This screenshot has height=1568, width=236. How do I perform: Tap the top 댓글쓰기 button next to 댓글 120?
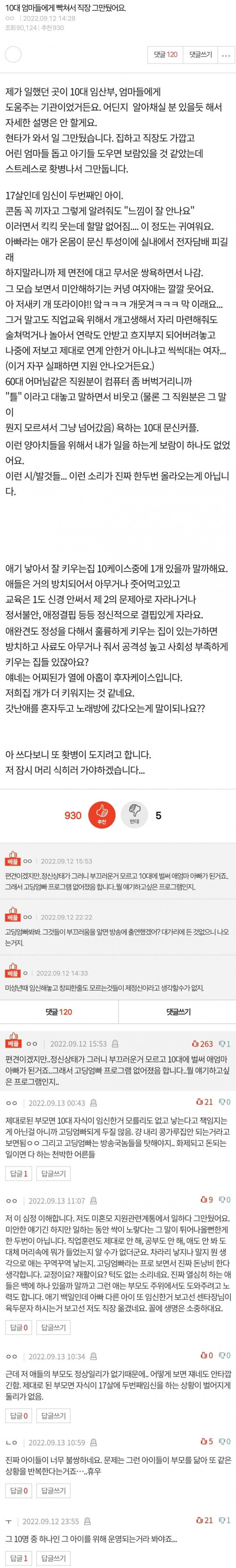click(201, 55)
